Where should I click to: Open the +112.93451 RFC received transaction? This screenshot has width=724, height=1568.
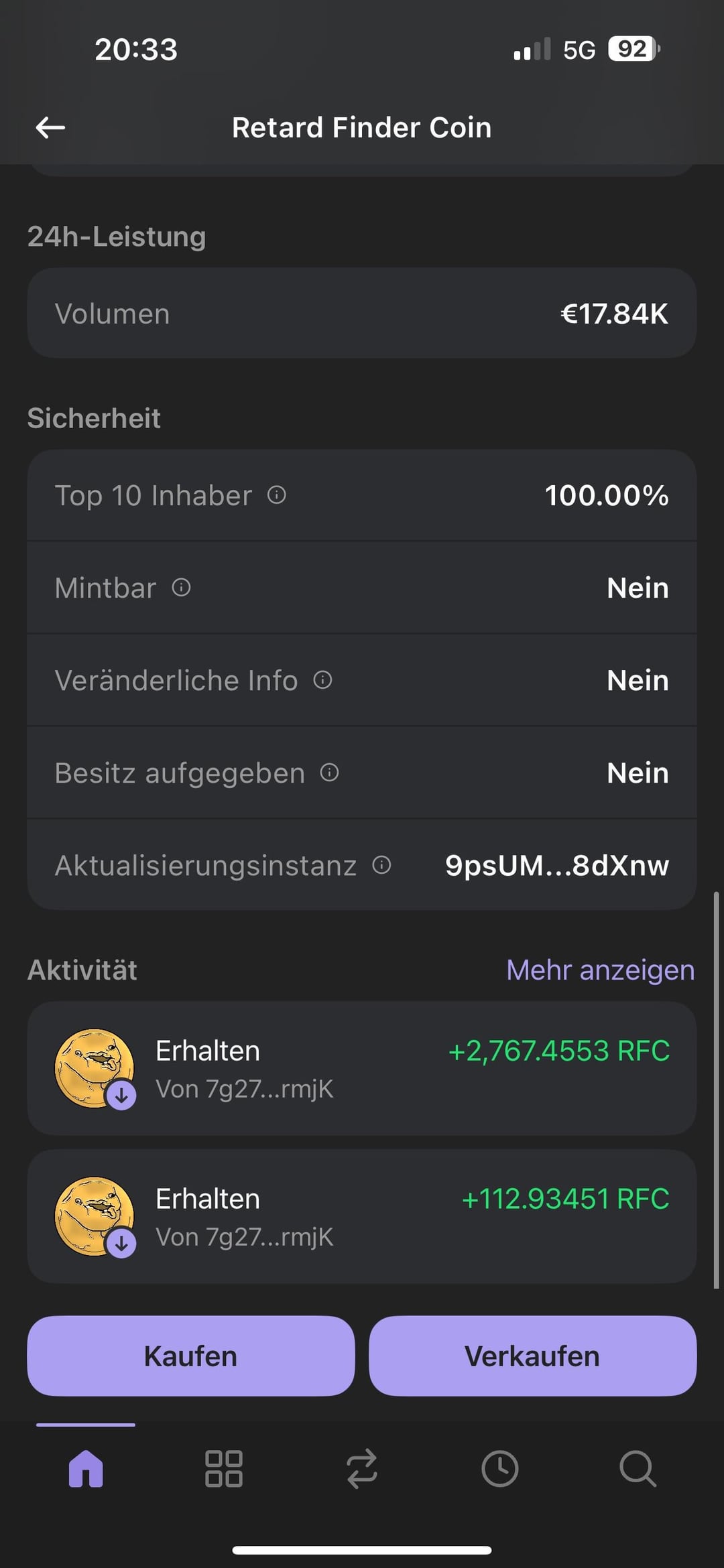tap(362, 1216)
